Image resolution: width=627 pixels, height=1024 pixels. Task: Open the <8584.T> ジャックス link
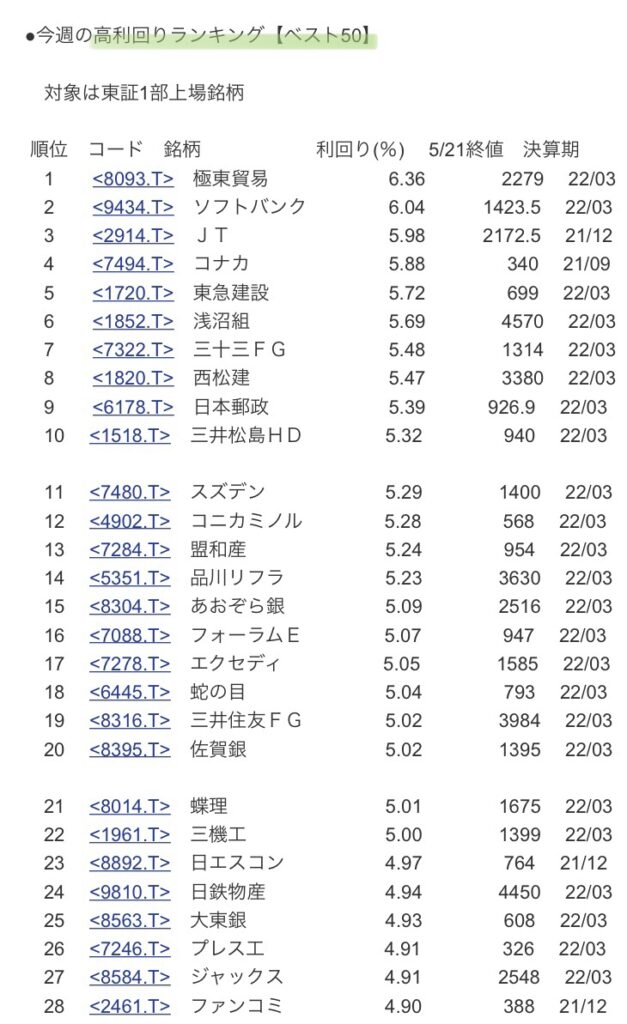click(x=130, y=978)
